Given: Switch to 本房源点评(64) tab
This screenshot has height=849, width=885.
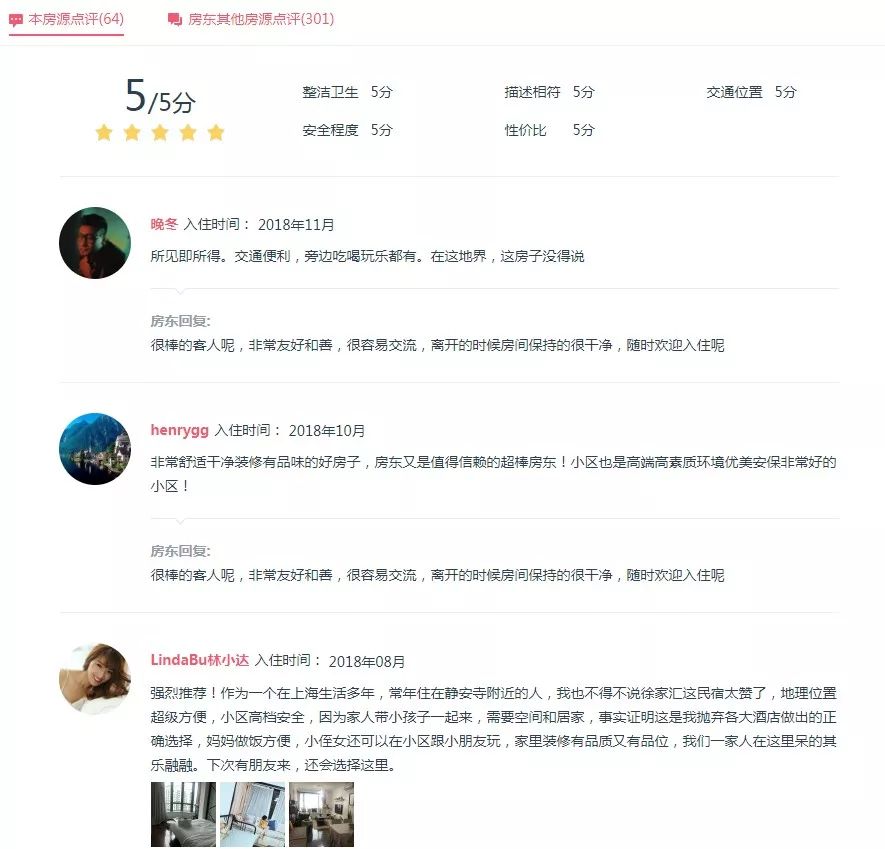Looking at the screenshot, I should [x=67, y=19].
